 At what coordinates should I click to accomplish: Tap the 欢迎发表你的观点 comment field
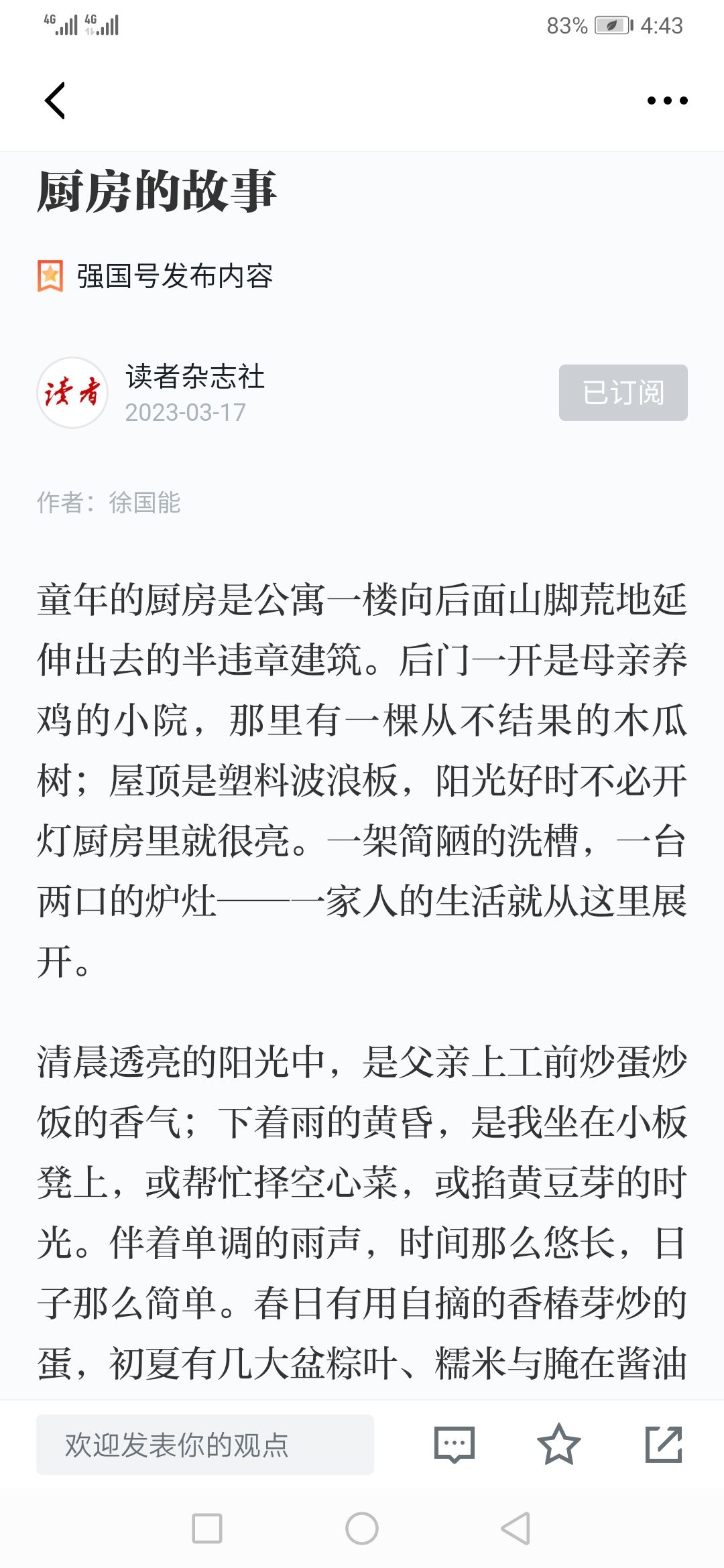click(205, 1444)
